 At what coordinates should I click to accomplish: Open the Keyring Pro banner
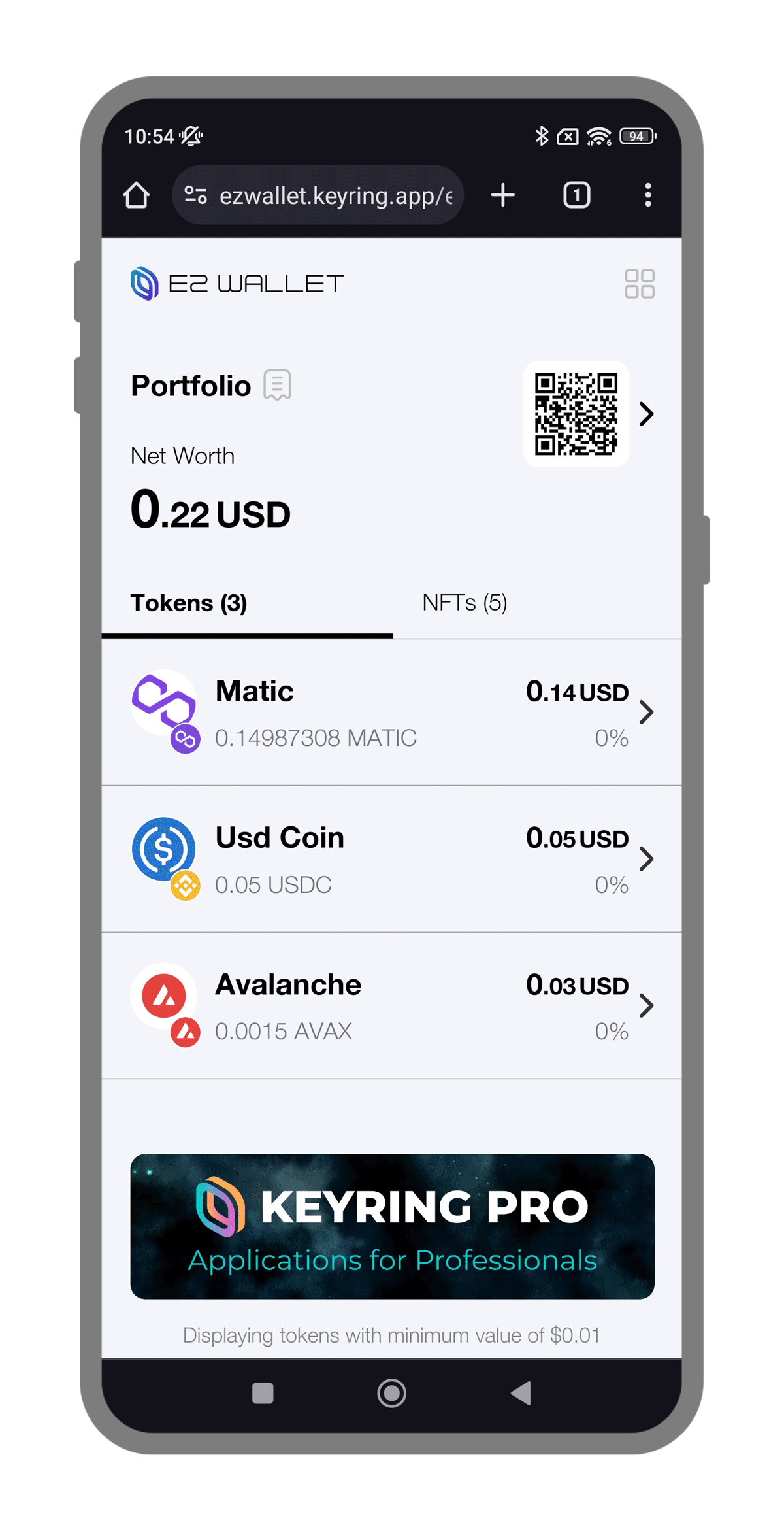[392, 1226]
